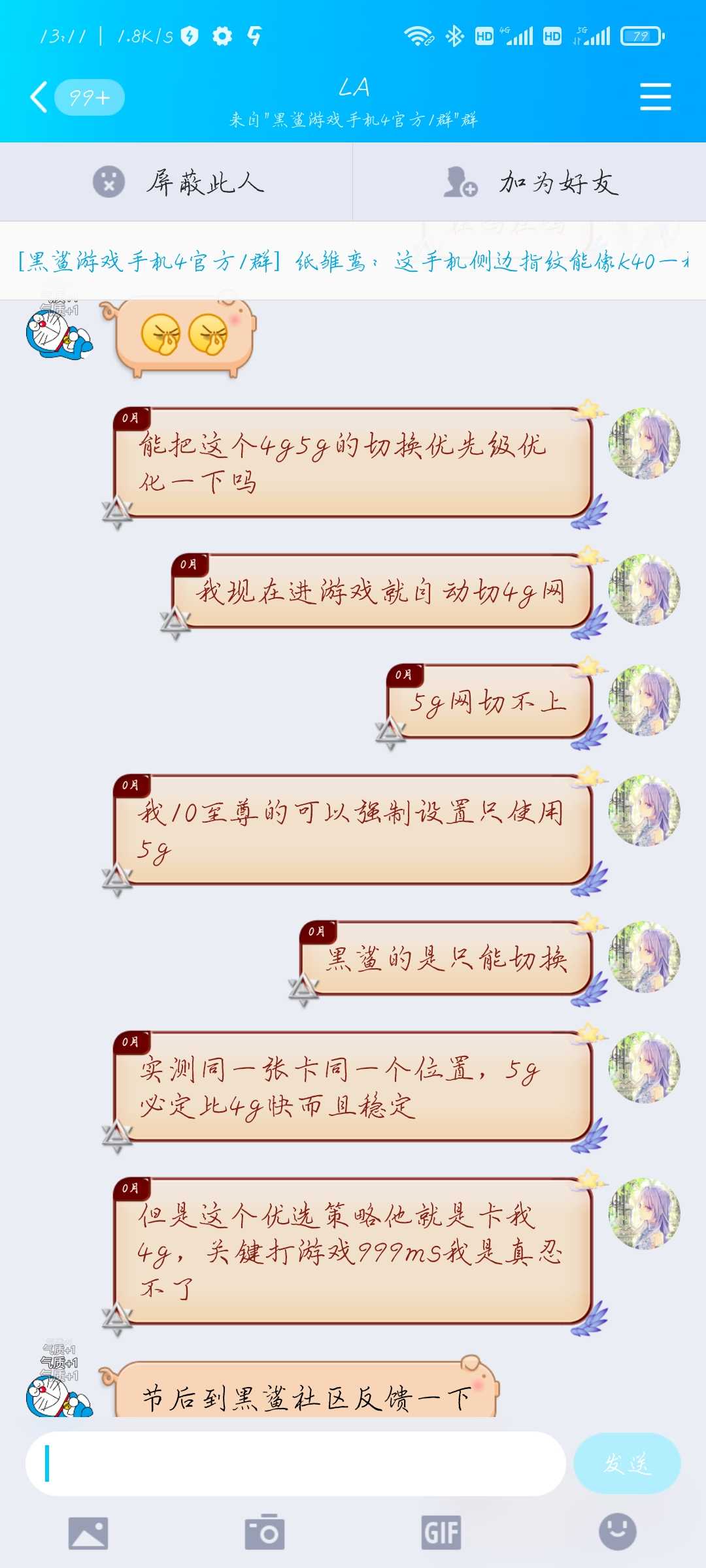Open the hamburger menu at top right
Screen dimensions: 706x1568
click(655, 97)
